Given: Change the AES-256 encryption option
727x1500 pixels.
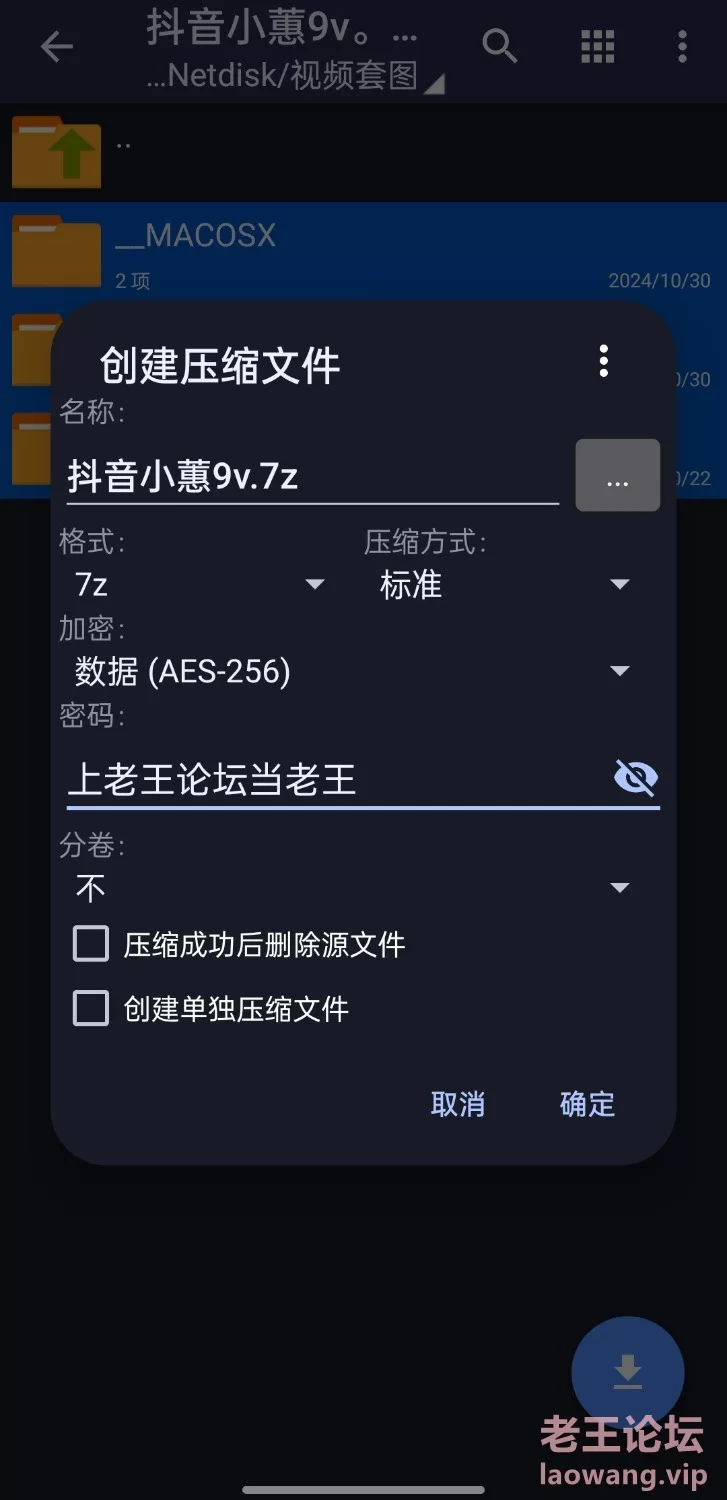Looking at the screenshot, I should tap(353, 671).
